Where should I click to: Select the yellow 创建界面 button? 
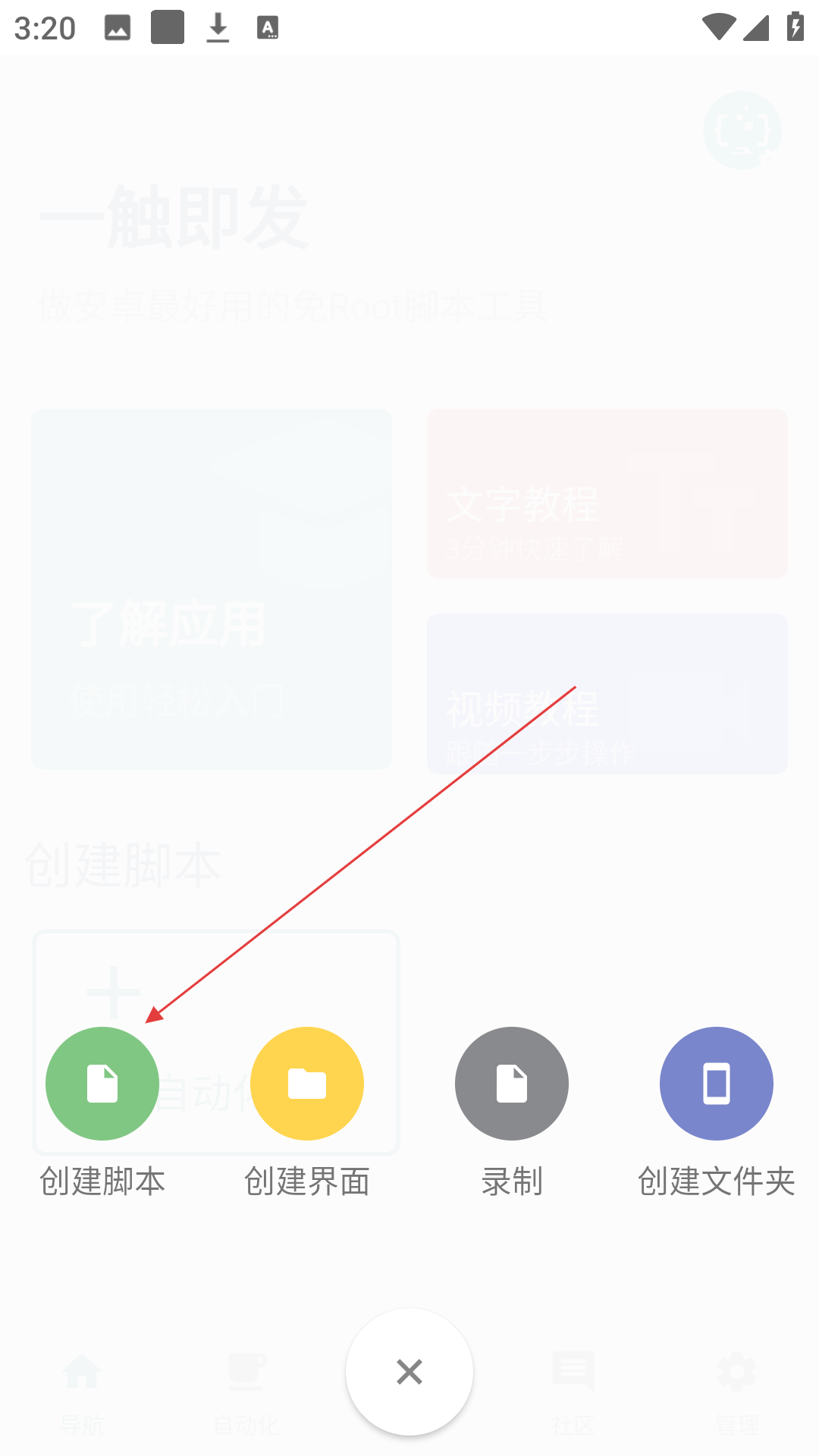pyautogui.click(x=307, y=1083)
